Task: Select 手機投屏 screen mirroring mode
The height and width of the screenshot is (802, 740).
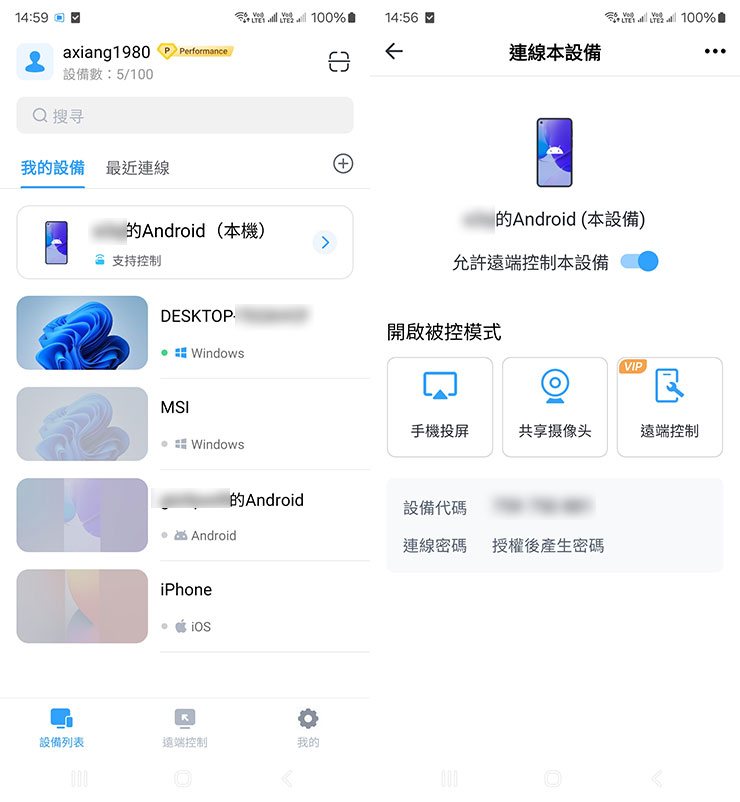Action: pos(440,406)
